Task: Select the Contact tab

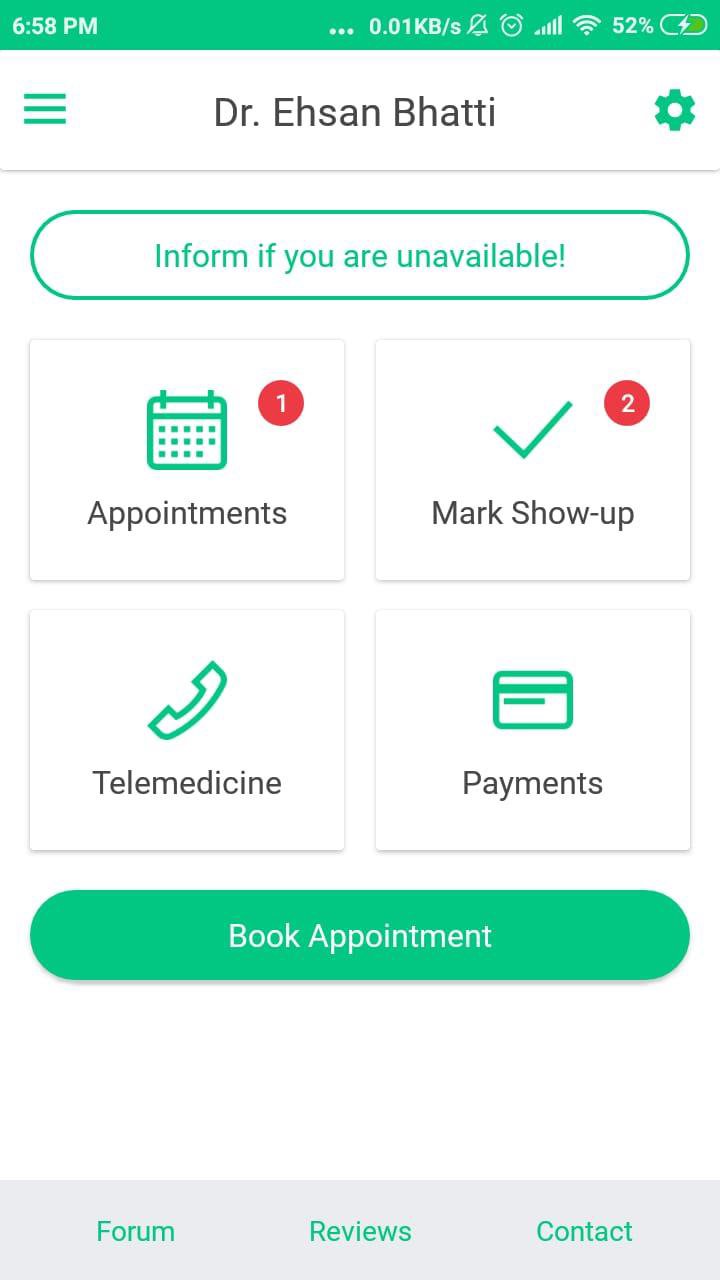Action: (x=584, y=1231)
